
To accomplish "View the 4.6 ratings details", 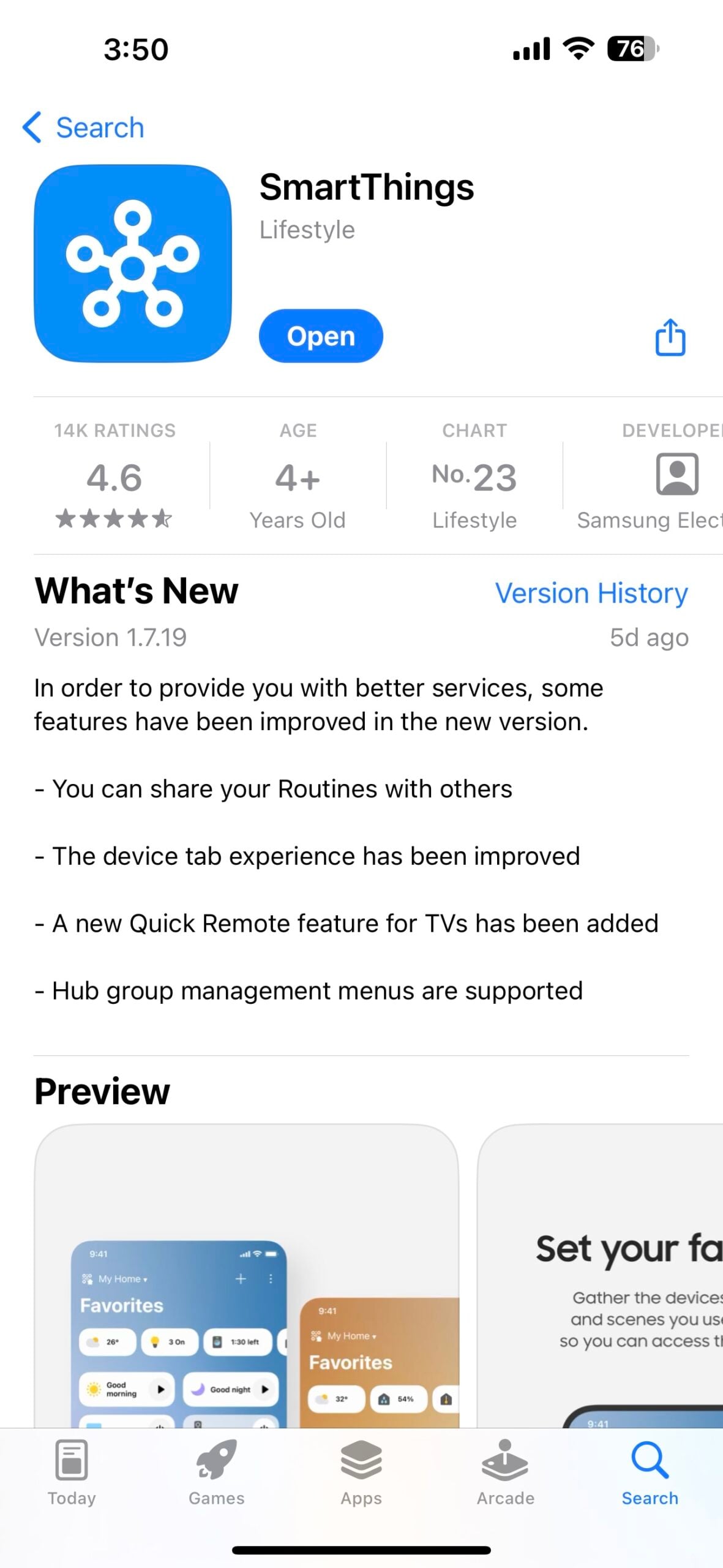I will 114,477.
